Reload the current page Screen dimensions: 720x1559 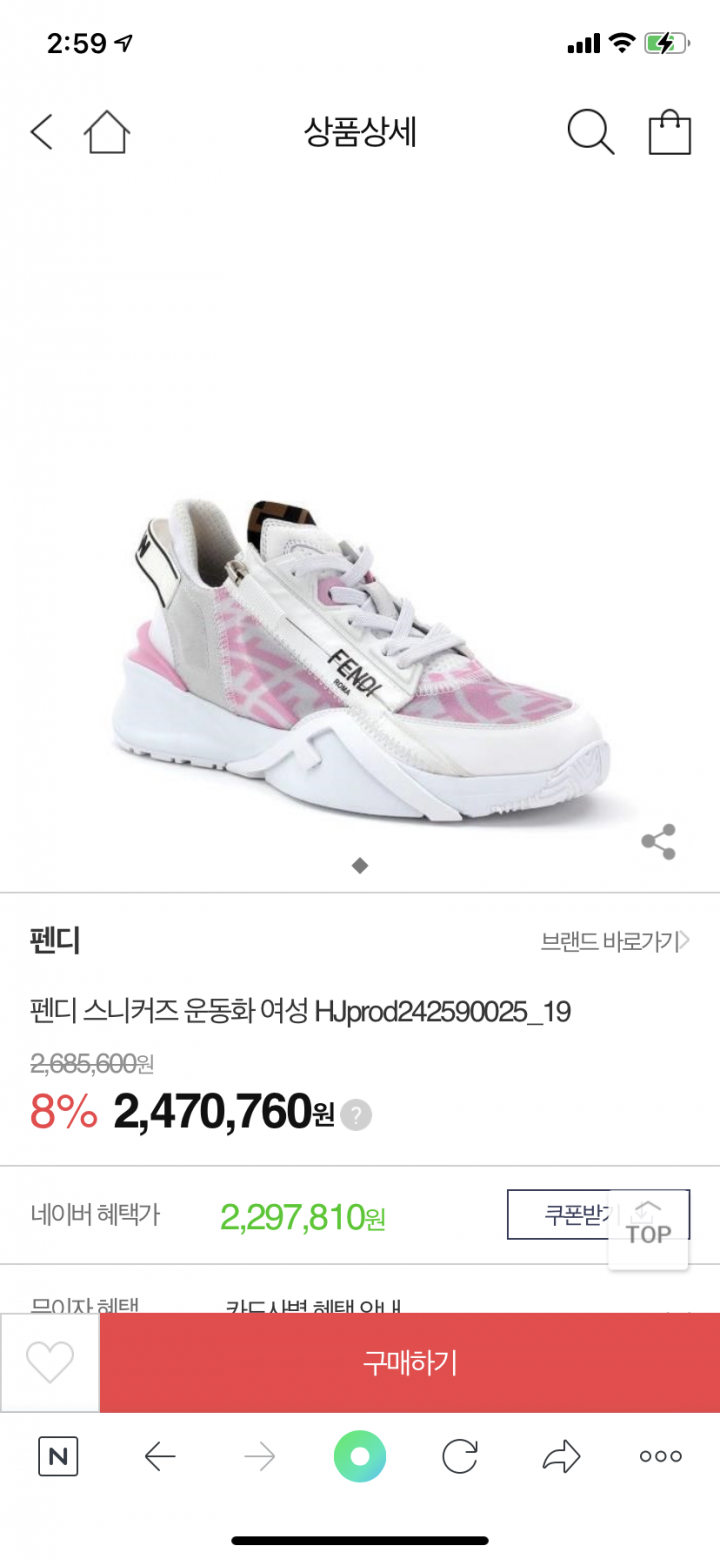(x=459, y=1457)
